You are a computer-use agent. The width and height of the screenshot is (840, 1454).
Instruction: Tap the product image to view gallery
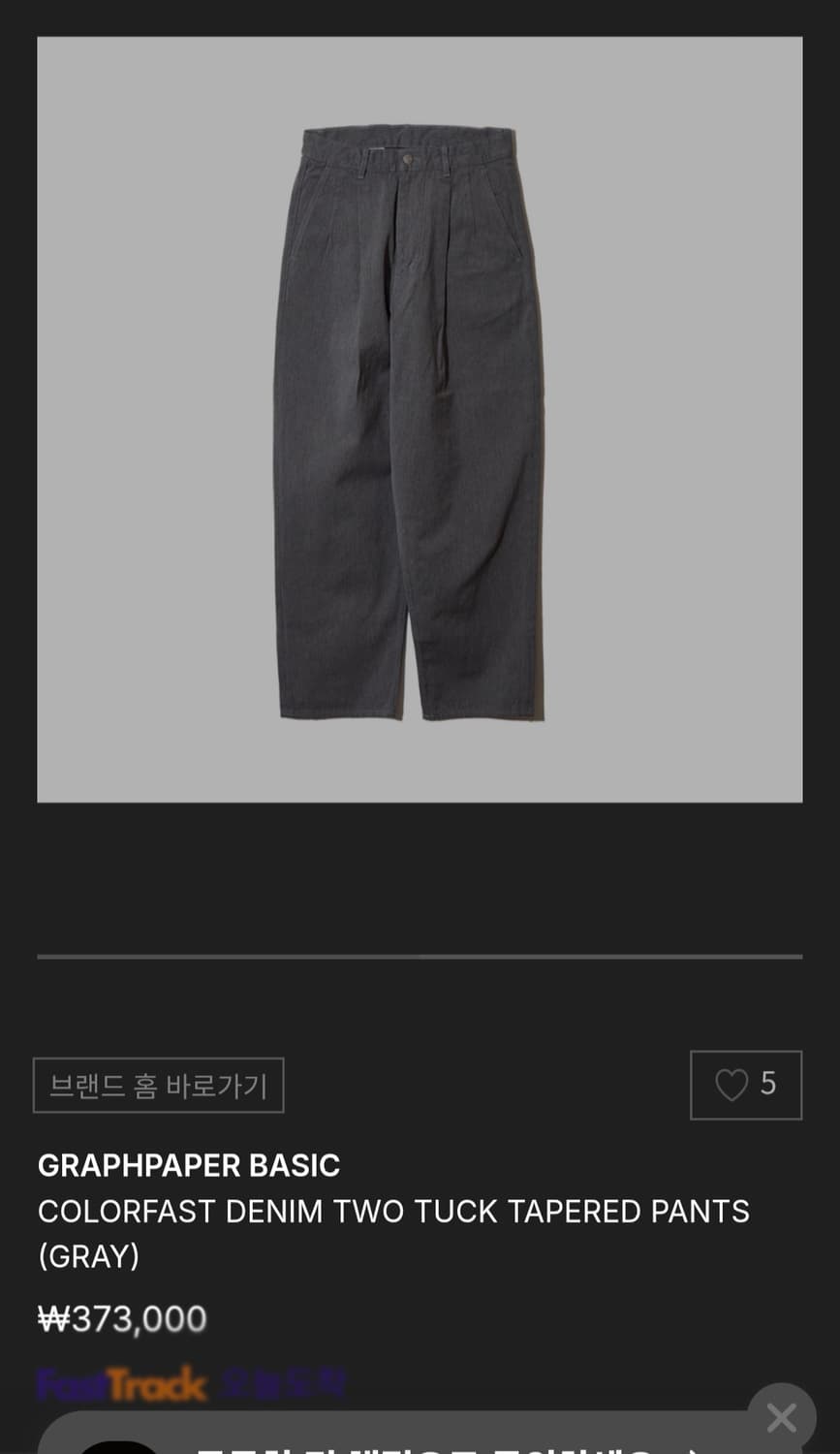click(x=420, y=419)
